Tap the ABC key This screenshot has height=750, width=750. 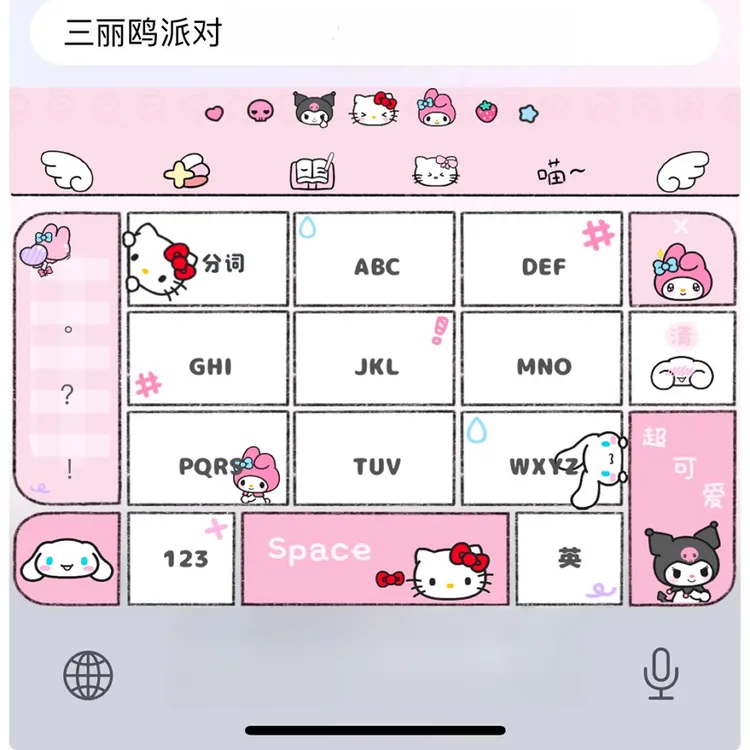(x=374, y=259)
